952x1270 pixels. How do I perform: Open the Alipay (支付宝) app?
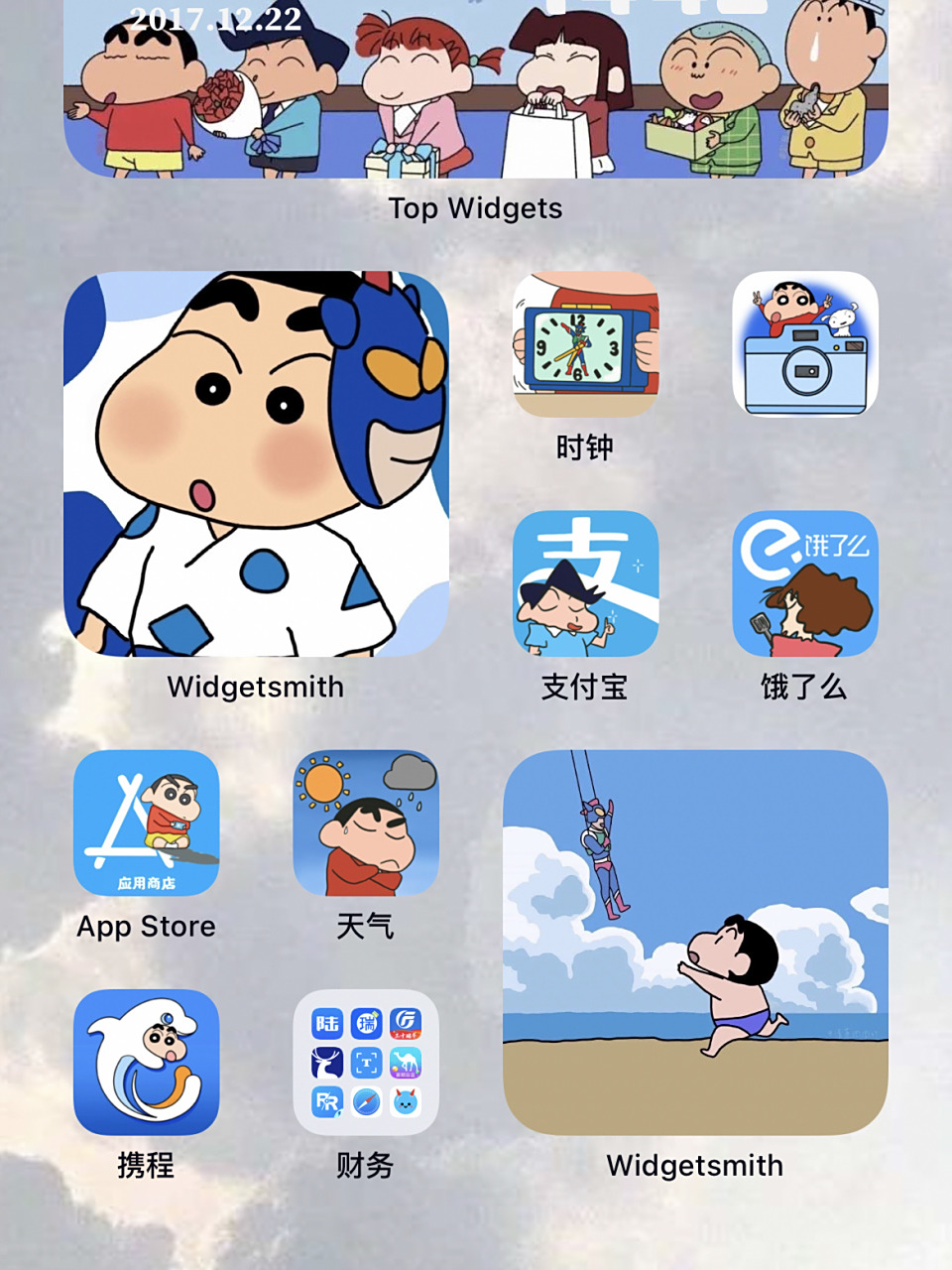(x=584, y=585)
